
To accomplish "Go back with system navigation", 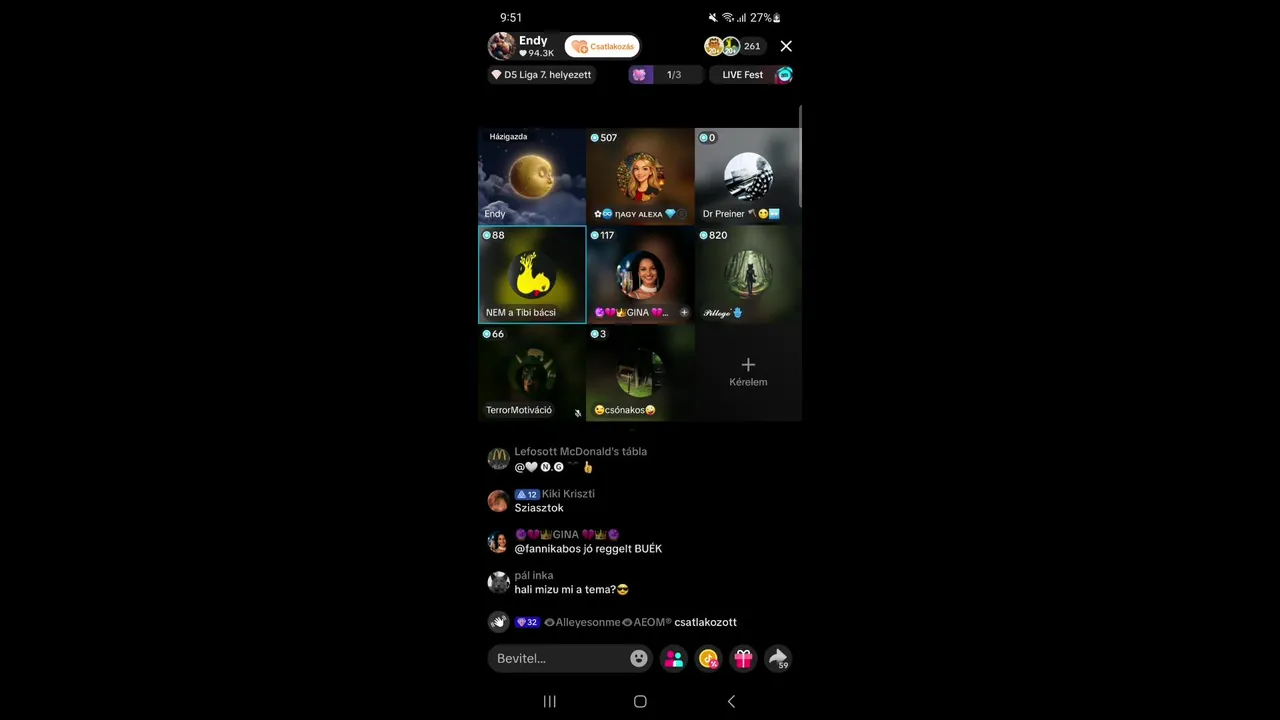I will pyautogui.click(x=731, y=702).
